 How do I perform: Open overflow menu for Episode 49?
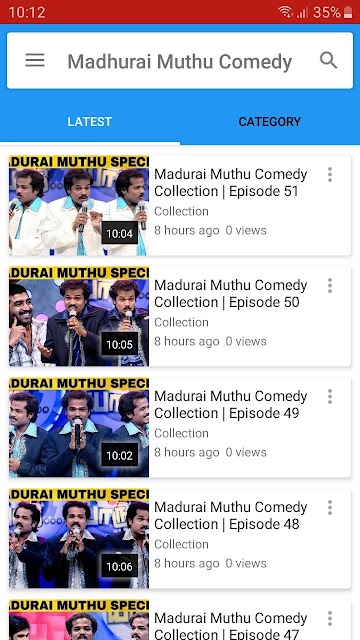pos(330,397)
